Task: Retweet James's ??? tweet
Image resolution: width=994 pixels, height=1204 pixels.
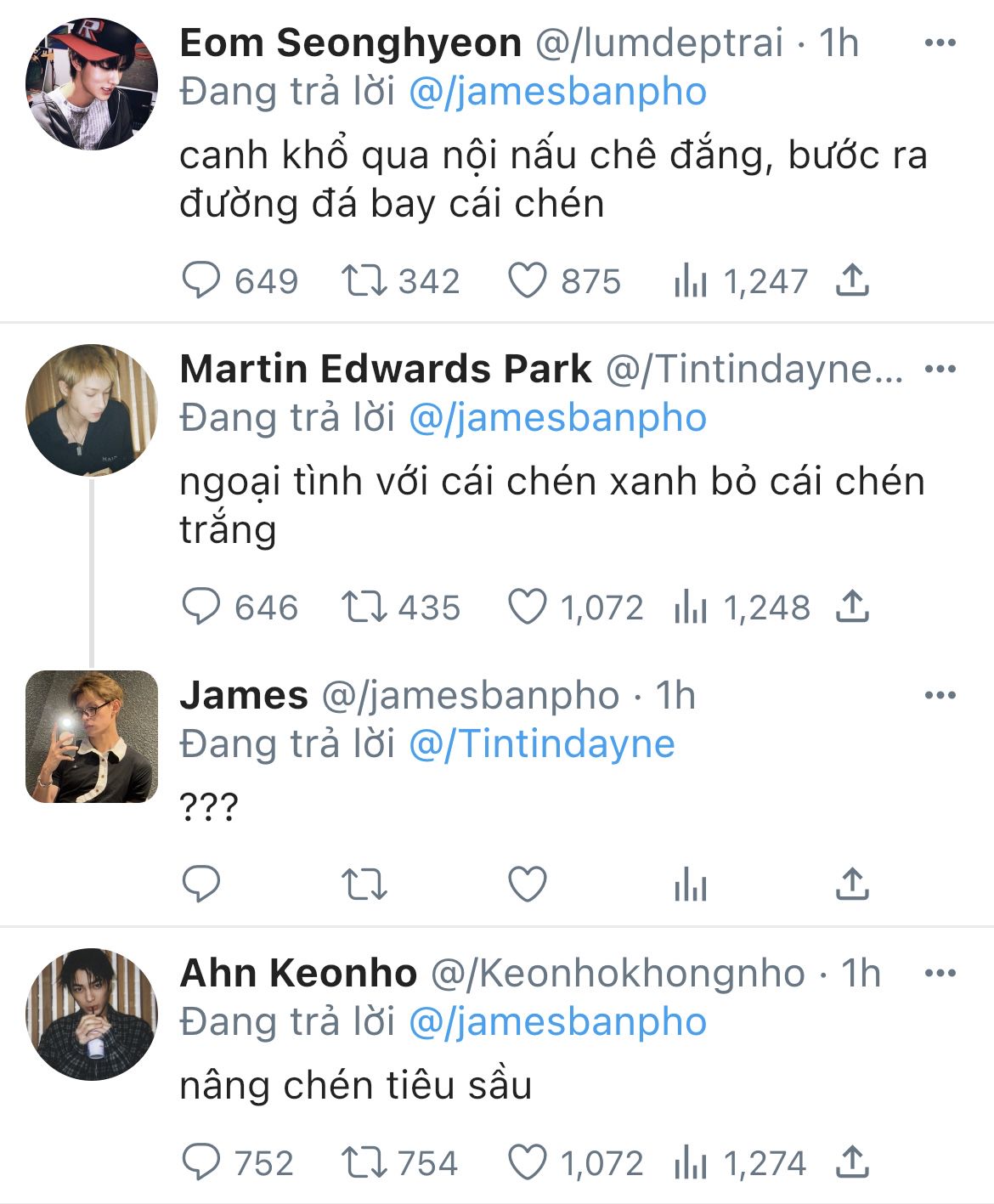Action: point(364,885)
